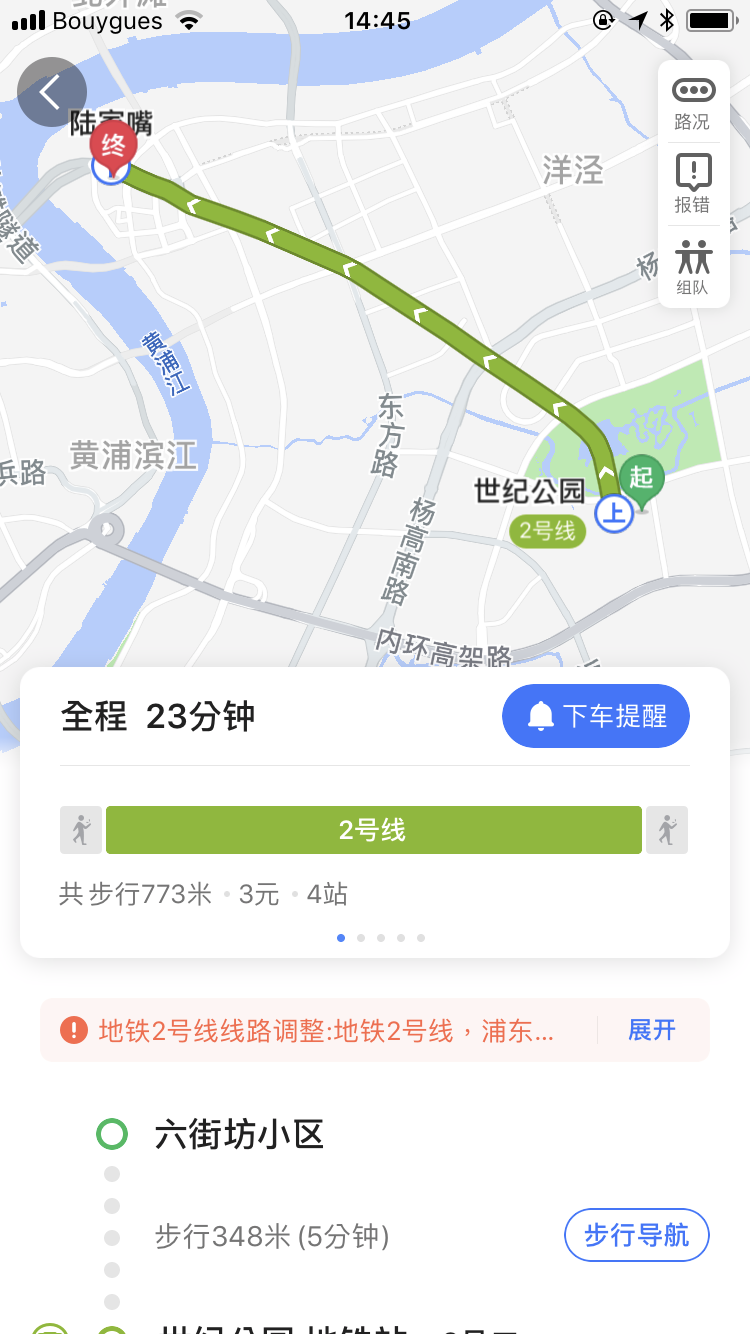
Task: Tap the red 终 destination marker
Action: [x=113, y=147]
